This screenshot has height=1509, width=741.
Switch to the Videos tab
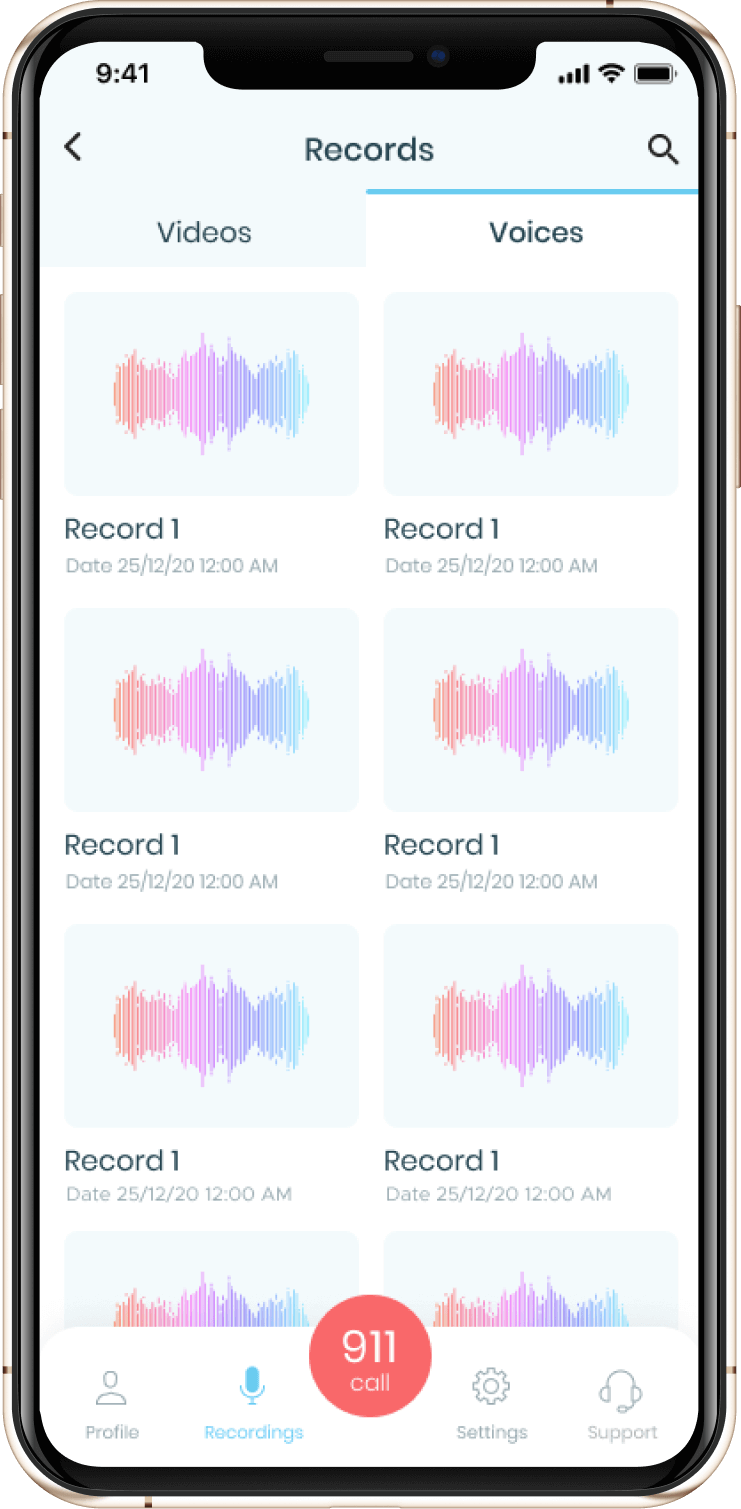(x=204, y=232)
